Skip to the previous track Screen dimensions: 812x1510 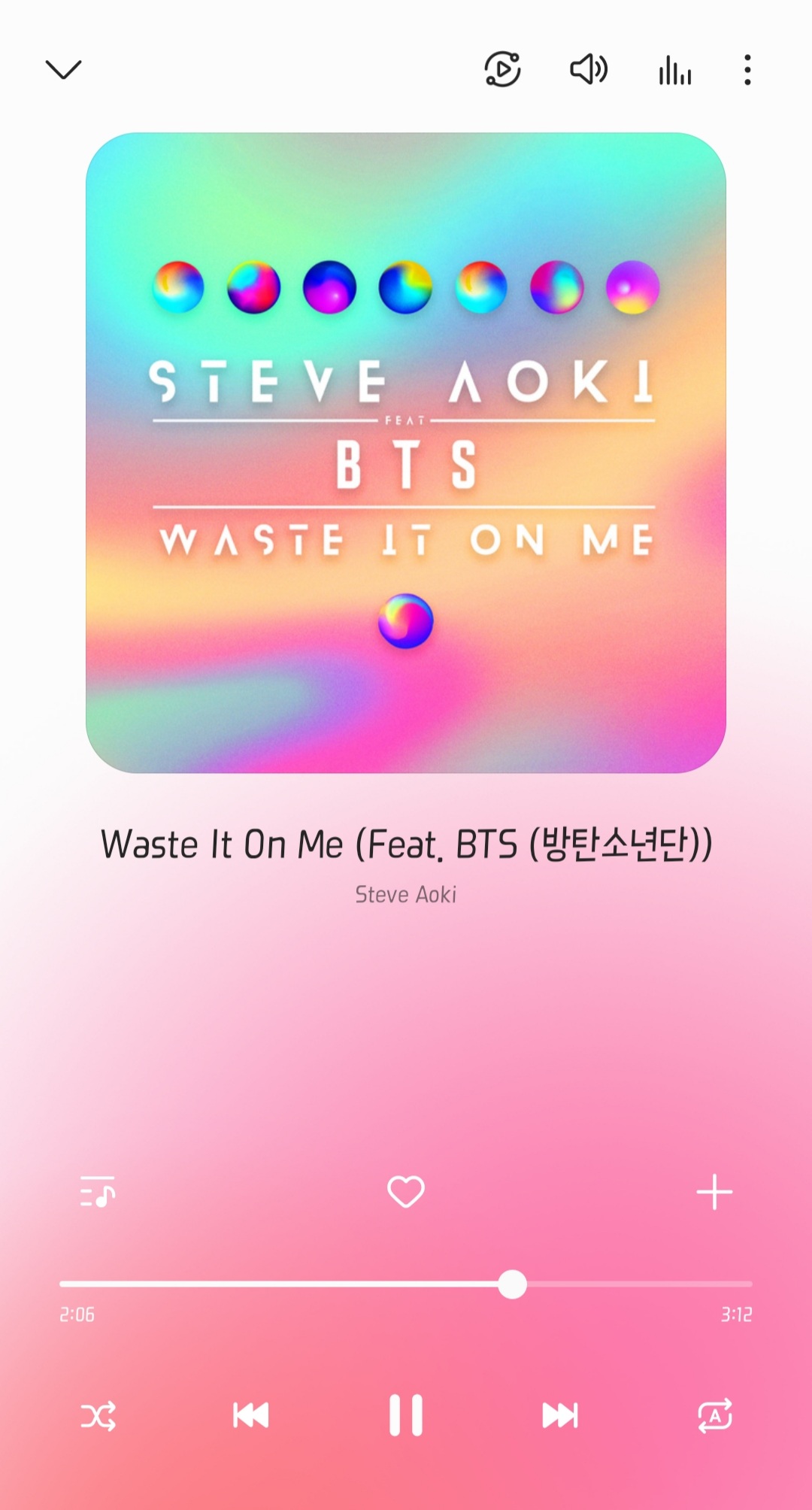[x=251, y=1415]
